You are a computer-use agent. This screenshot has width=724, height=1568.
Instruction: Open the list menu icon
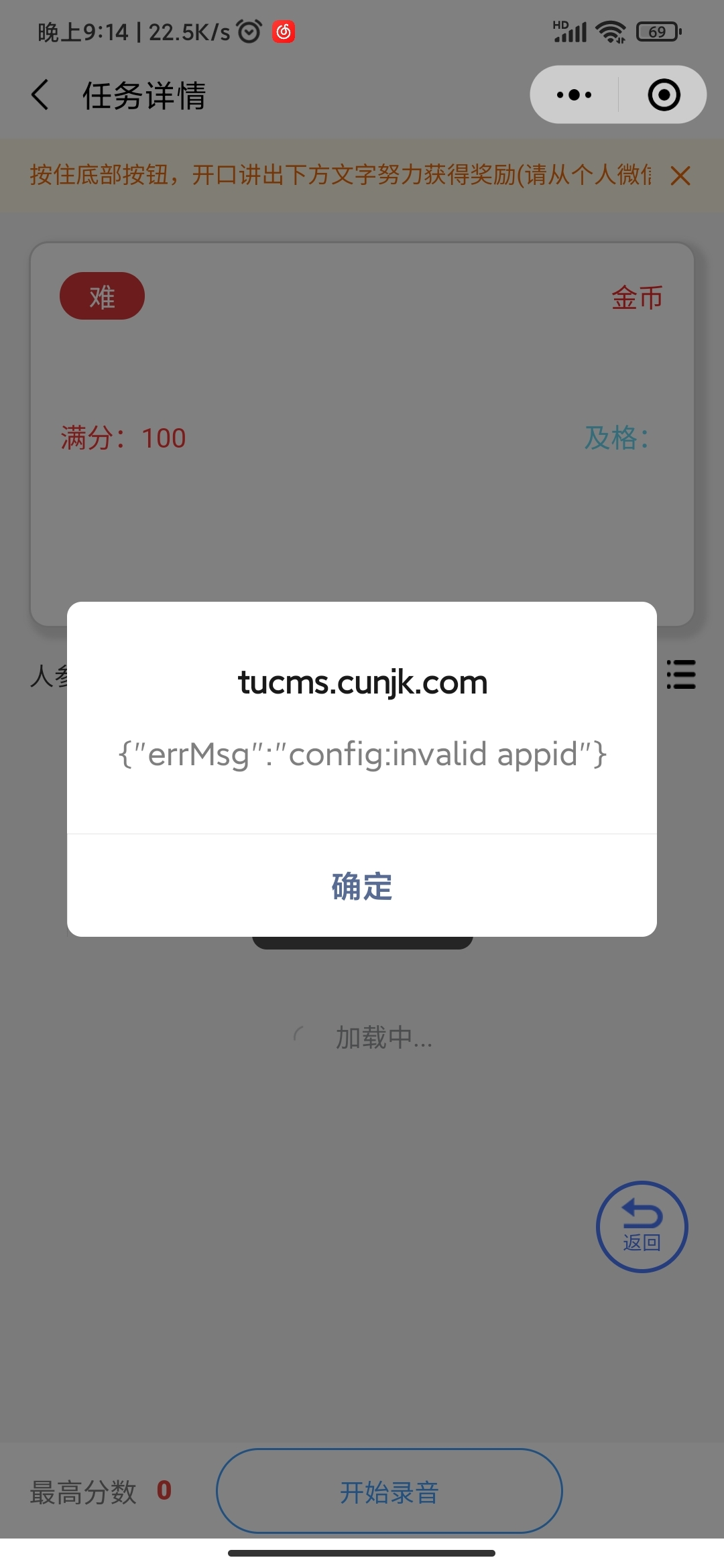pyautogui.click(x=681, y=674)
